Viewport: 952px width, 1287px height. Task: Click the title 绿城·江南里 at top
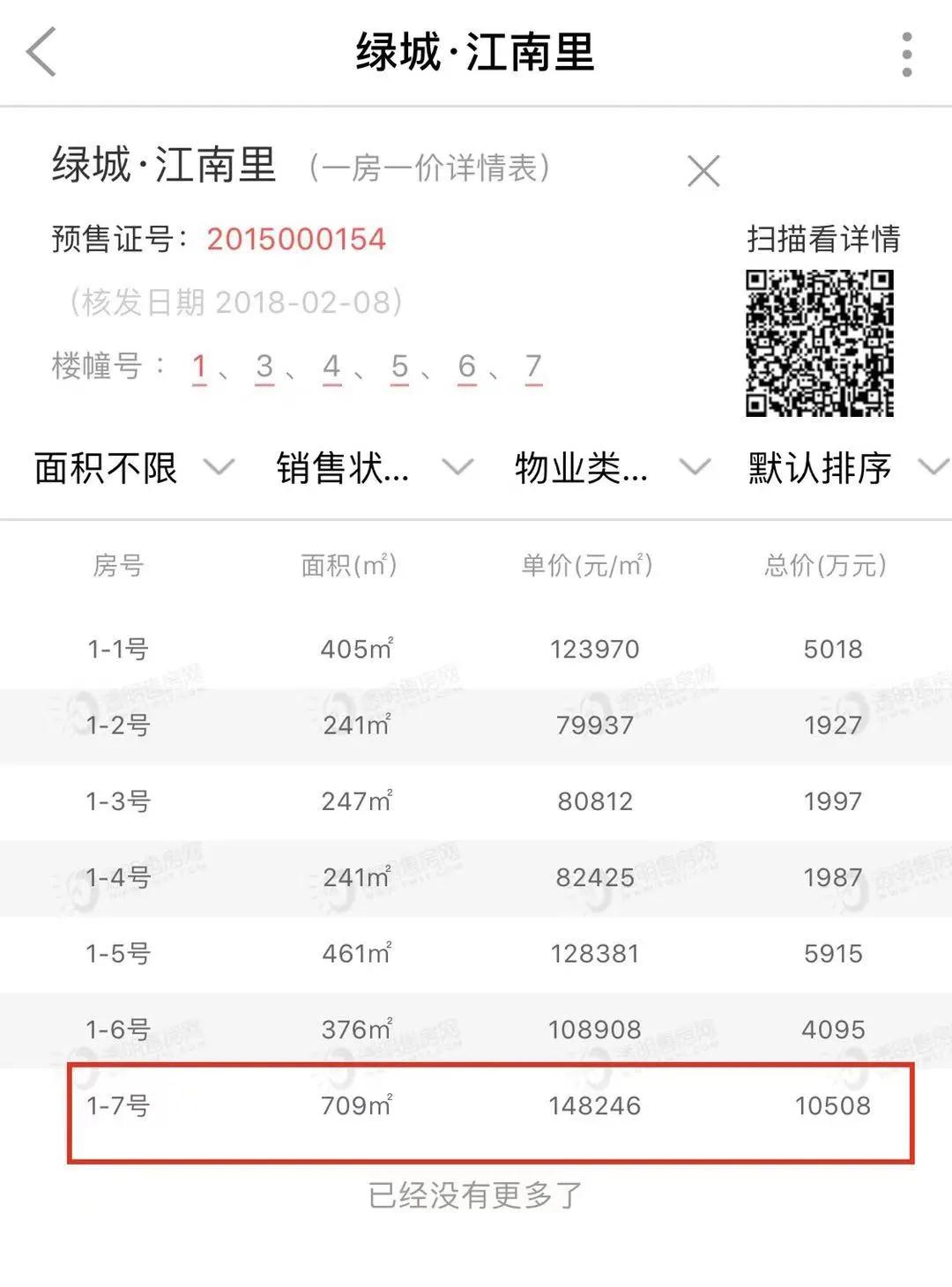point(476,51)
